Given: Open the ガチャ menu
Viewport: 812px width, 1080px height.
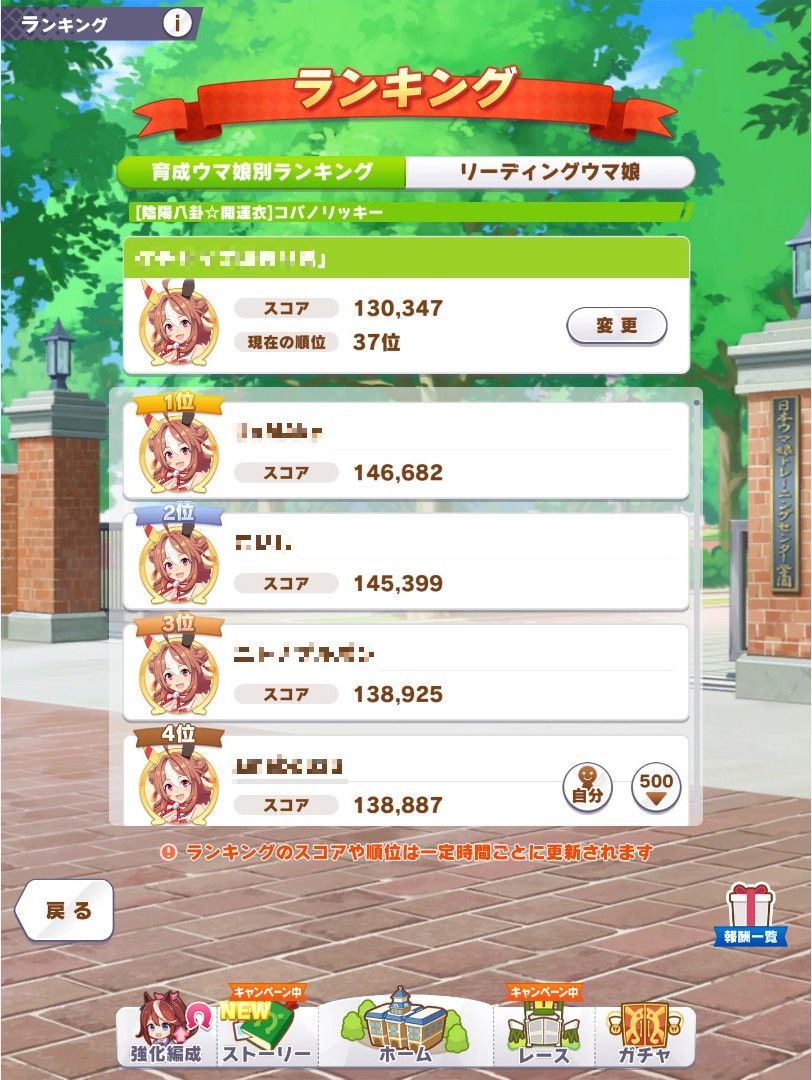Looking at the screenshot, I should pyautogui.click(x=645, y=1030).
